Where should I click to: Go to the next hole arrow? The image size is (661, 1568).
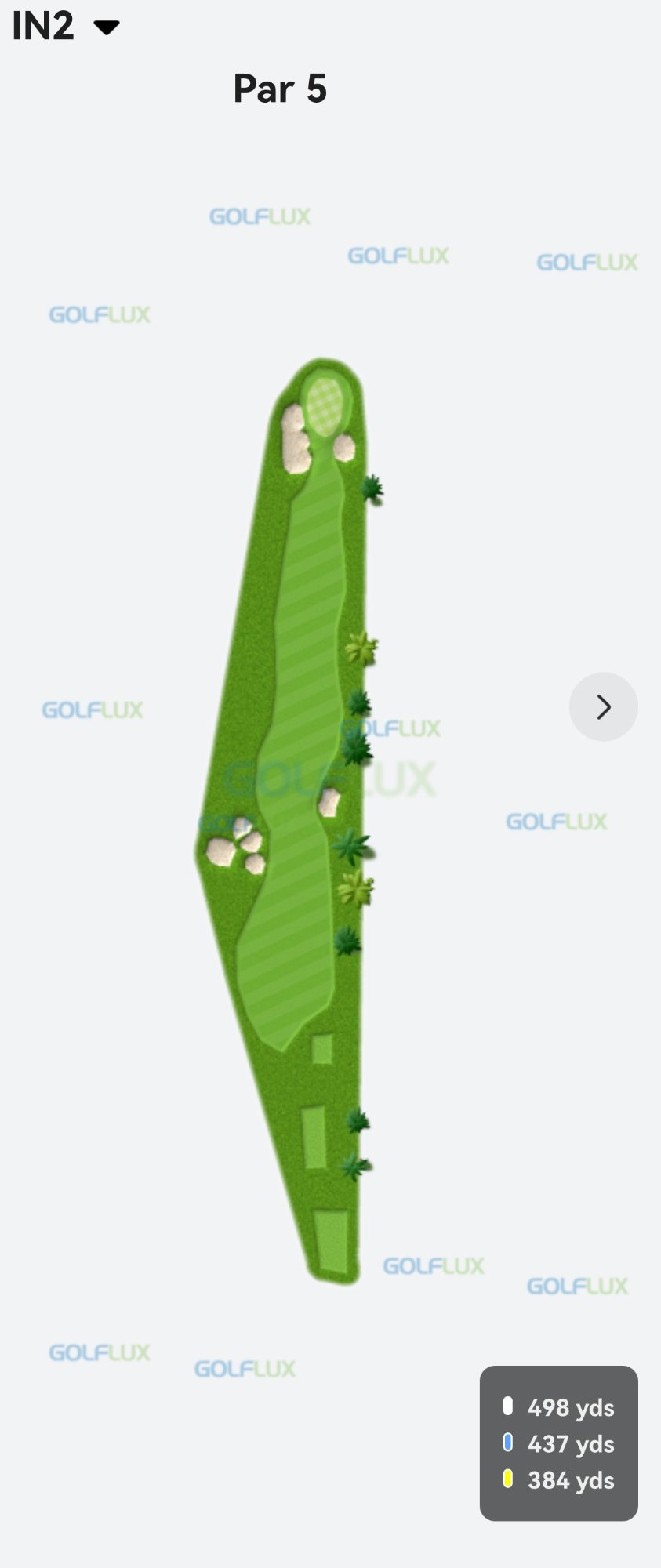coord(603,706)
